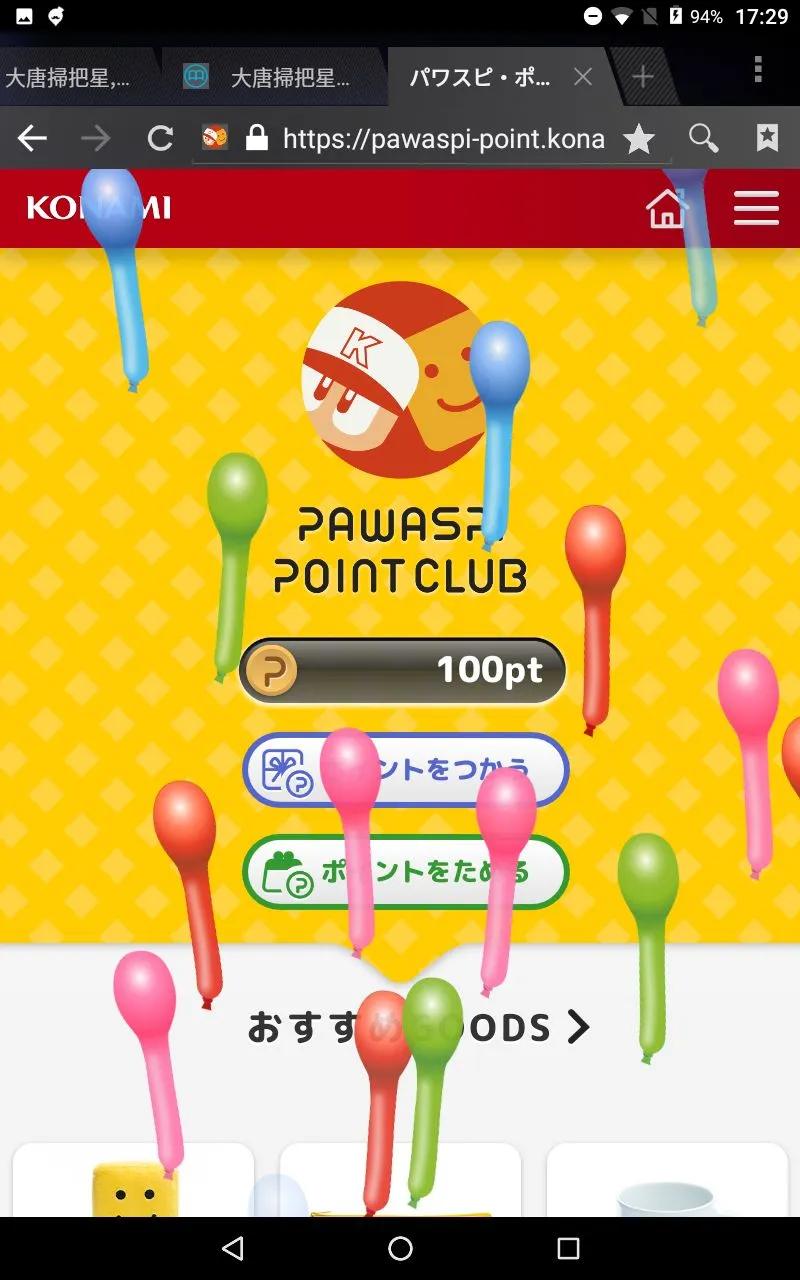
Task: Open the browser search magnifier
Action: click(704, 138)
